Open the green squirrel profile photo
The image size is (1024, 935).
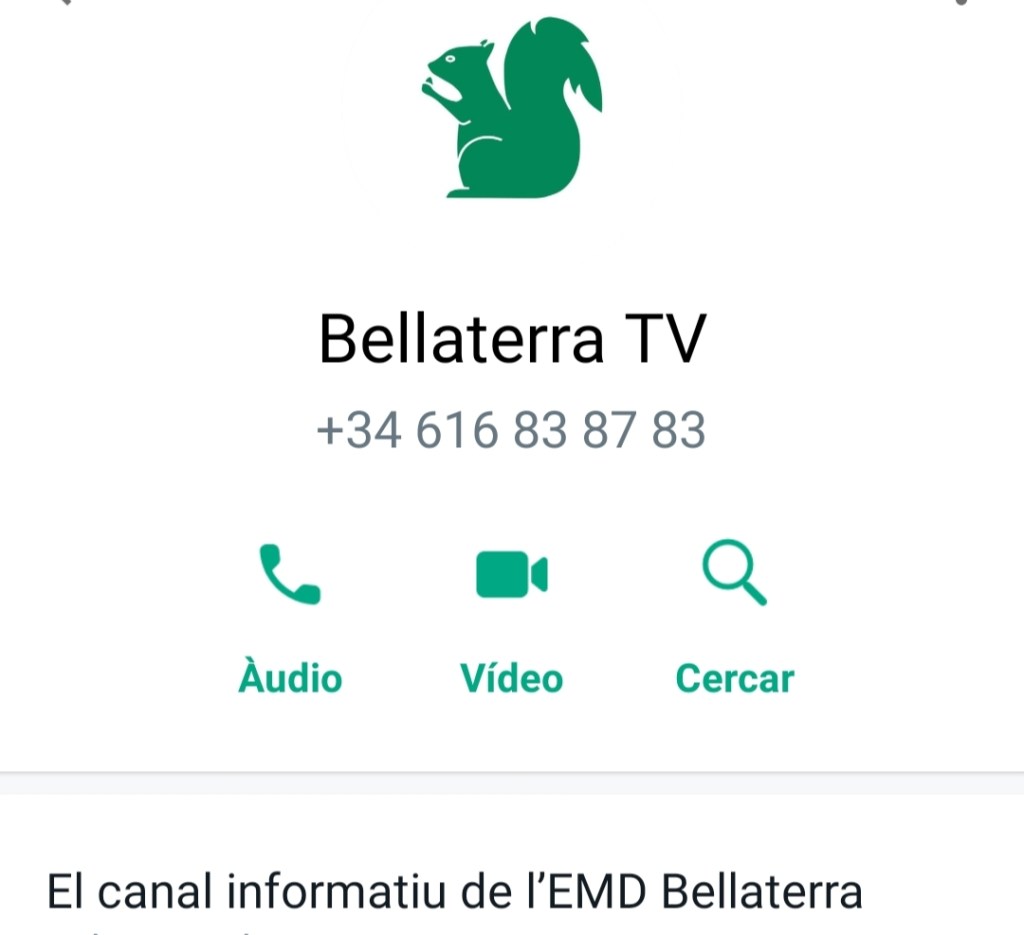tap(512, 108)
